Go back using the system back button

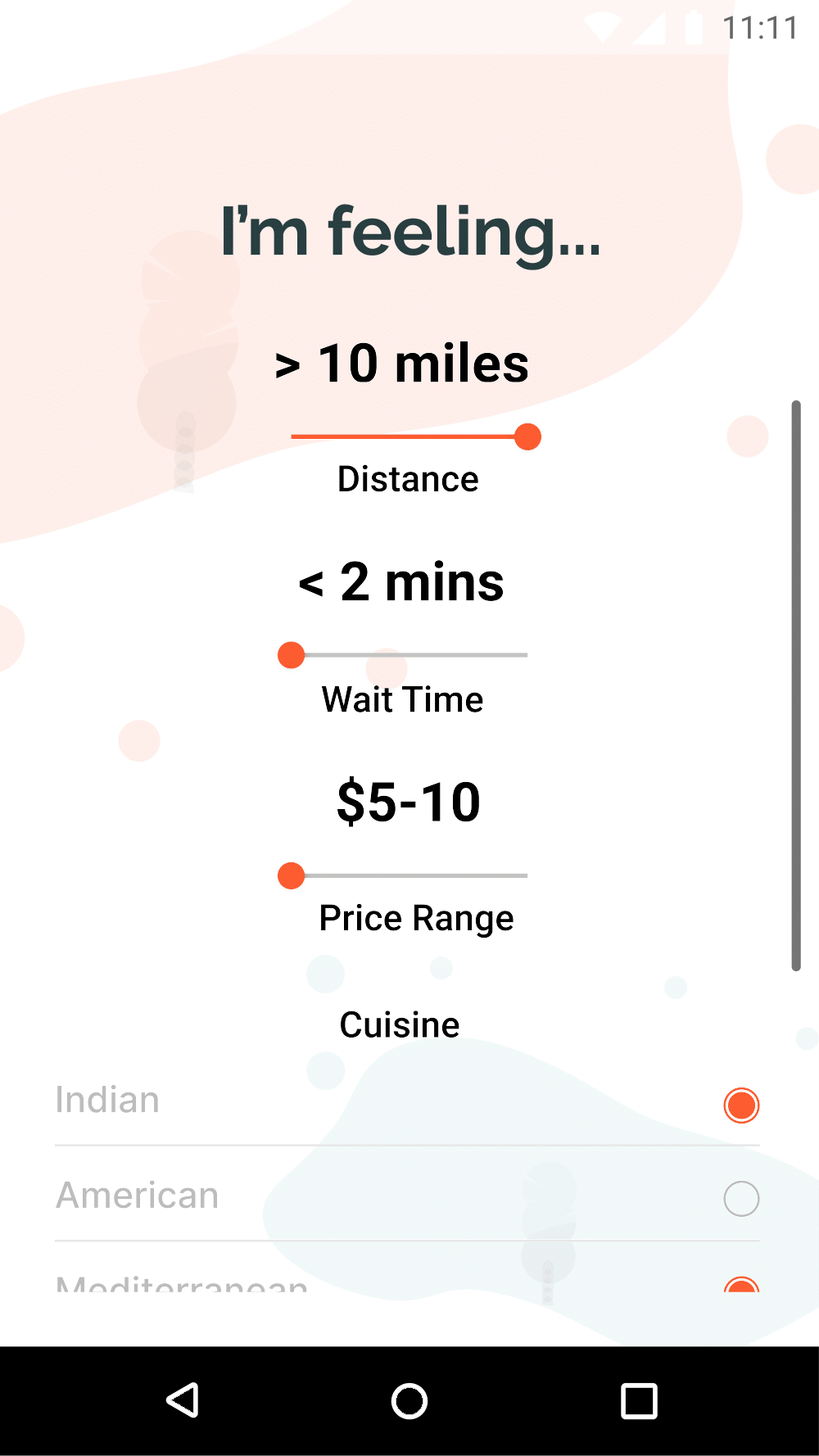click(x=183, y=1400)
